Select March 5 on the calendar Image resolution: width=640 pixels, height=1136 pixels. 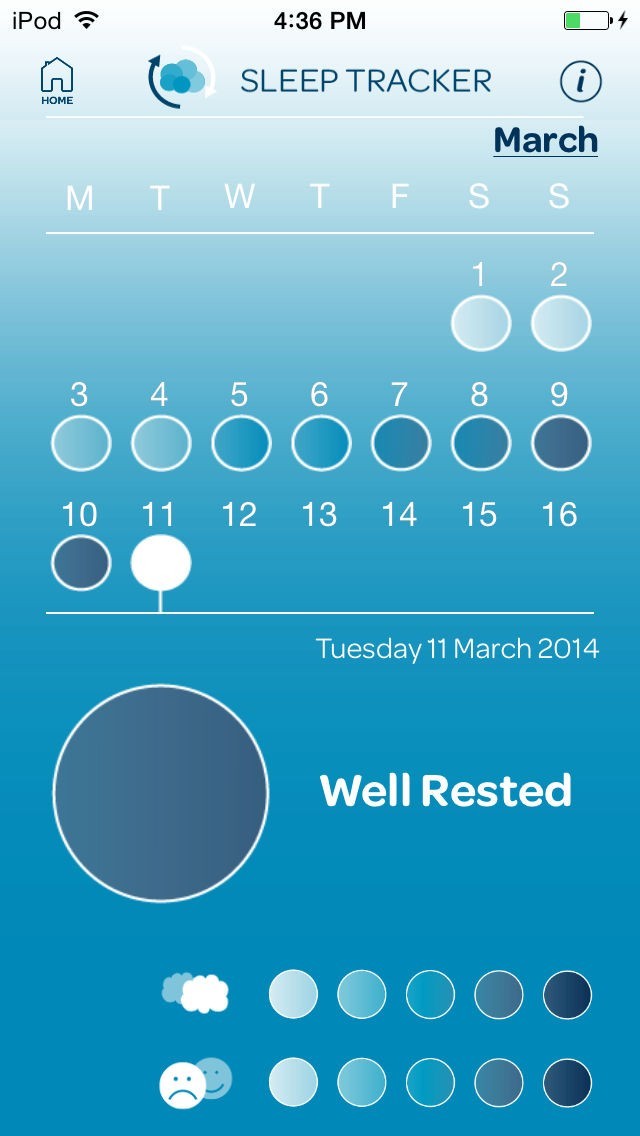point(241,443)
